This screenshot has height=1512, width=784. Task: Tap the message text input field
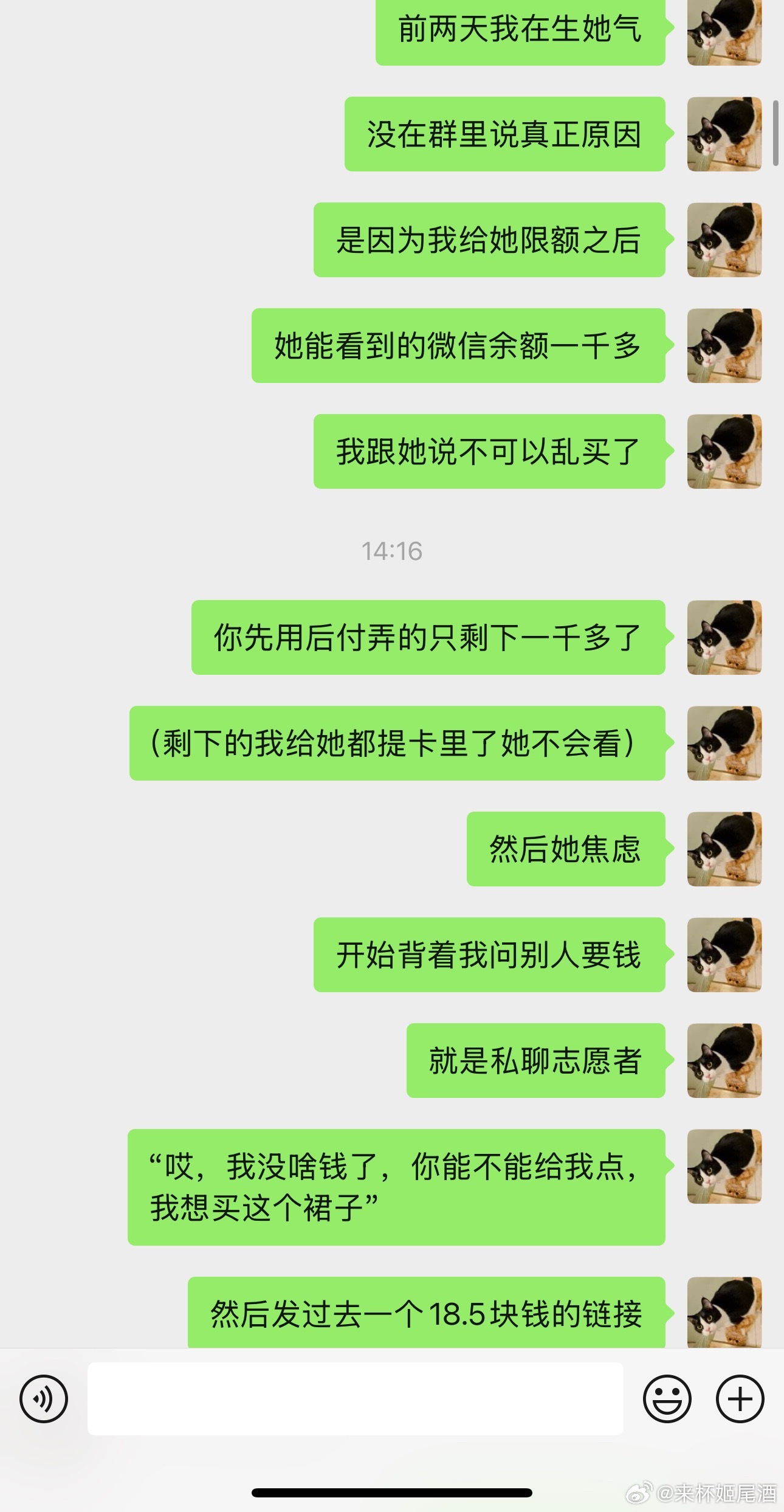point(355,1398)
